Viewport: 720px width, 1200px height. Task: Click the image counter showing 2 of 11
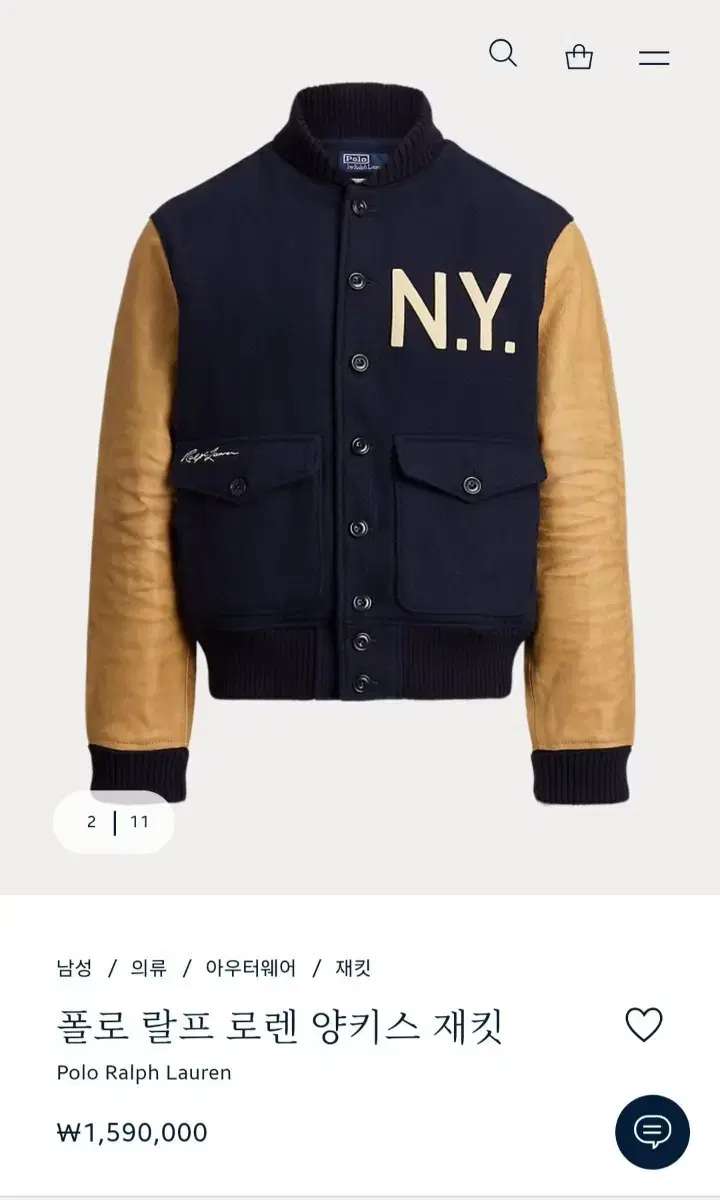(113, 823)
